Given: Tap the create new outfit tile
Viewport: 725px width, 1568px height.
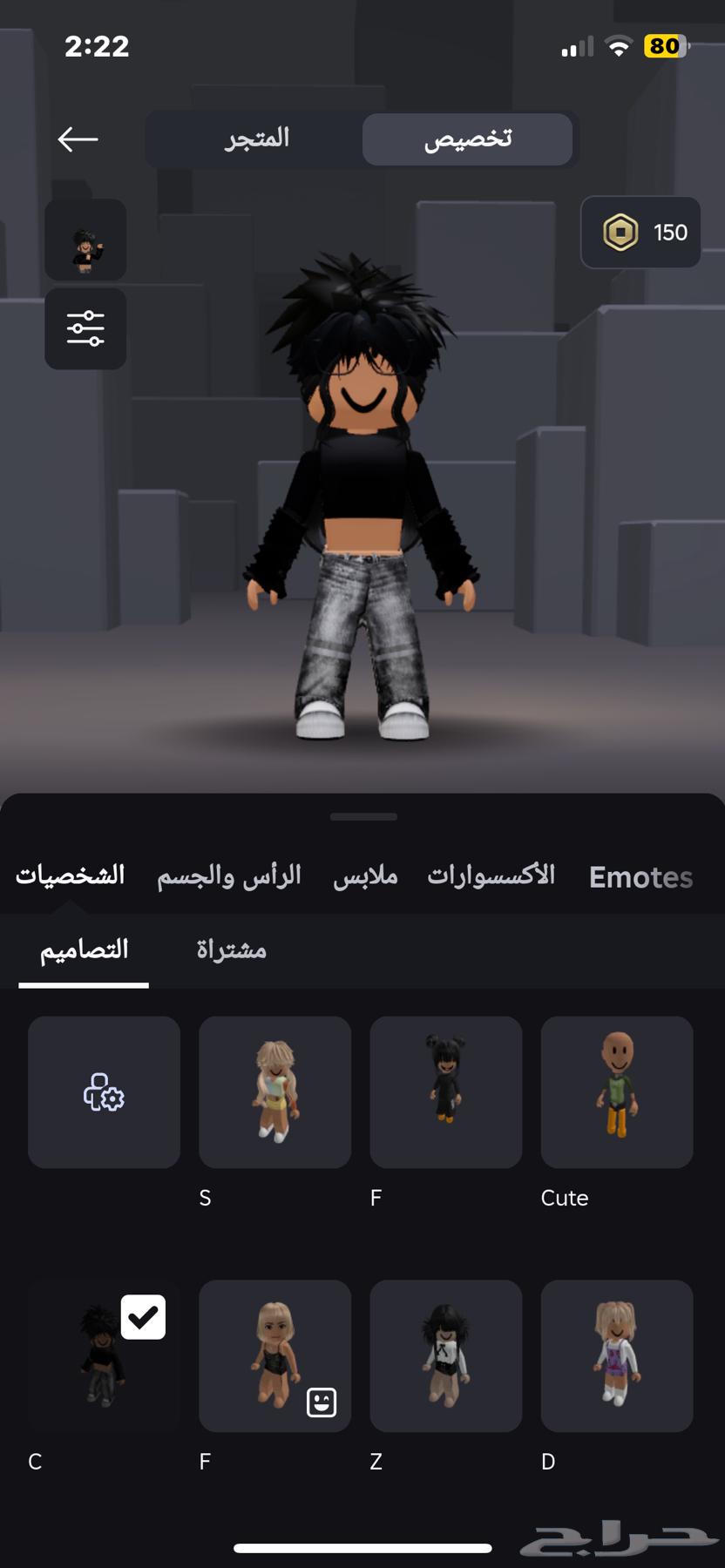Looking at the screenshot, I should click(104, 1092).
